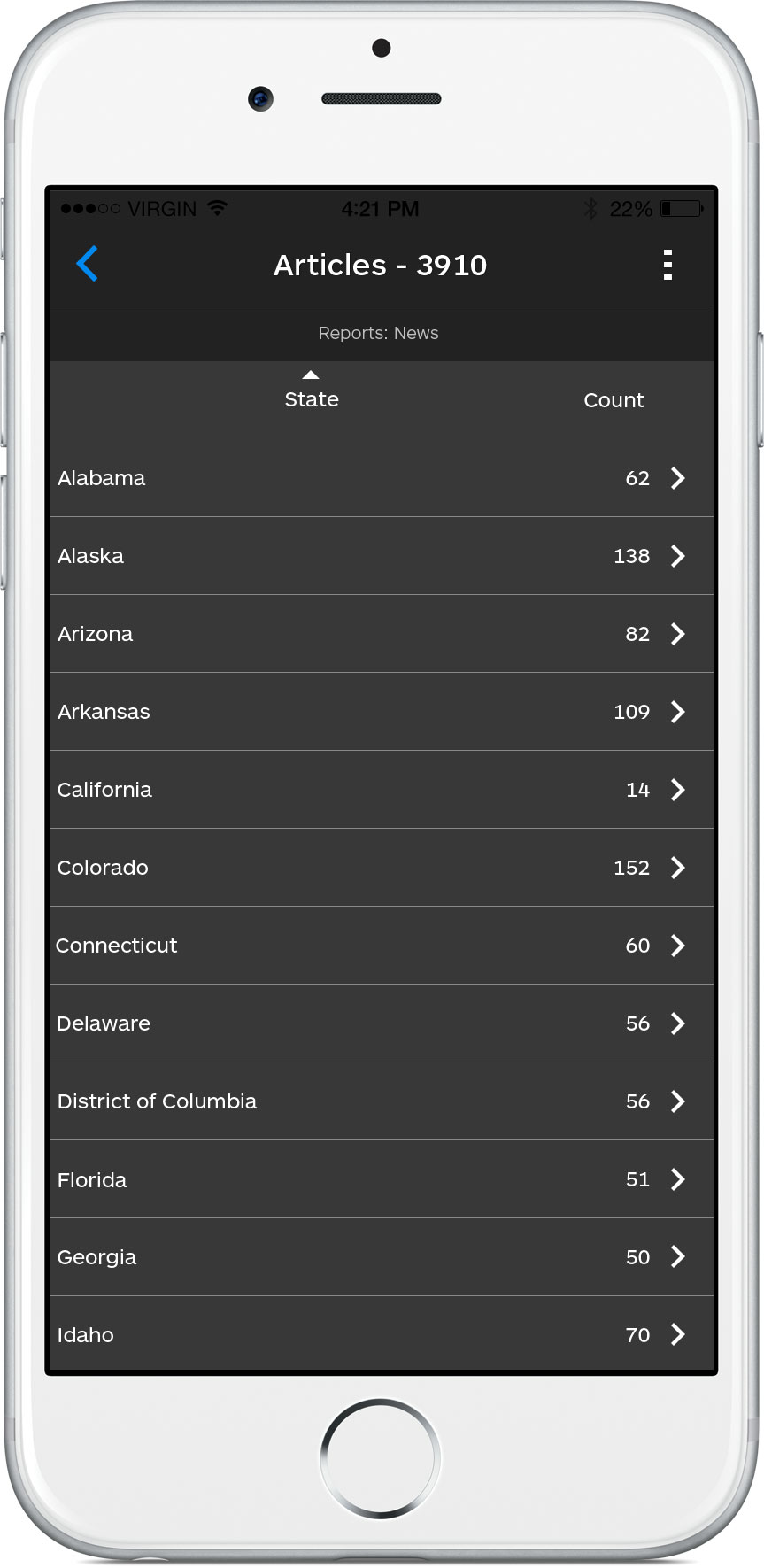
Task: Go back with the blue arrow
Action: click(x=87, y=264)
